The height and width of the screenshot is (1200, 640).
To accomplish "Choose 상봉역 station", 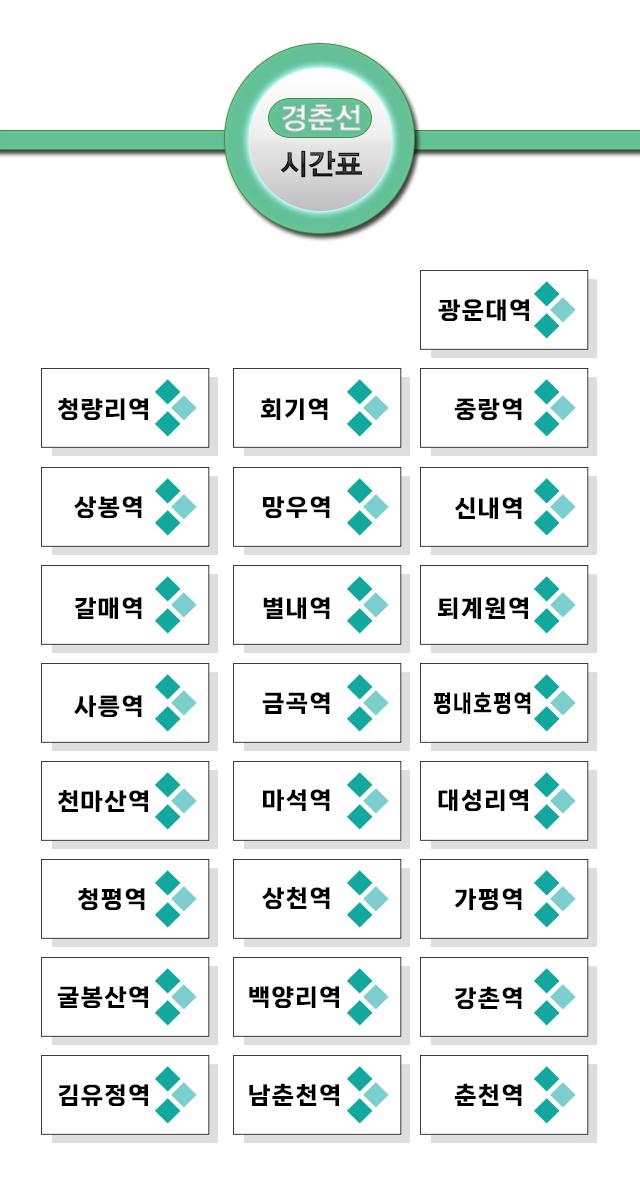I will 125,507.
